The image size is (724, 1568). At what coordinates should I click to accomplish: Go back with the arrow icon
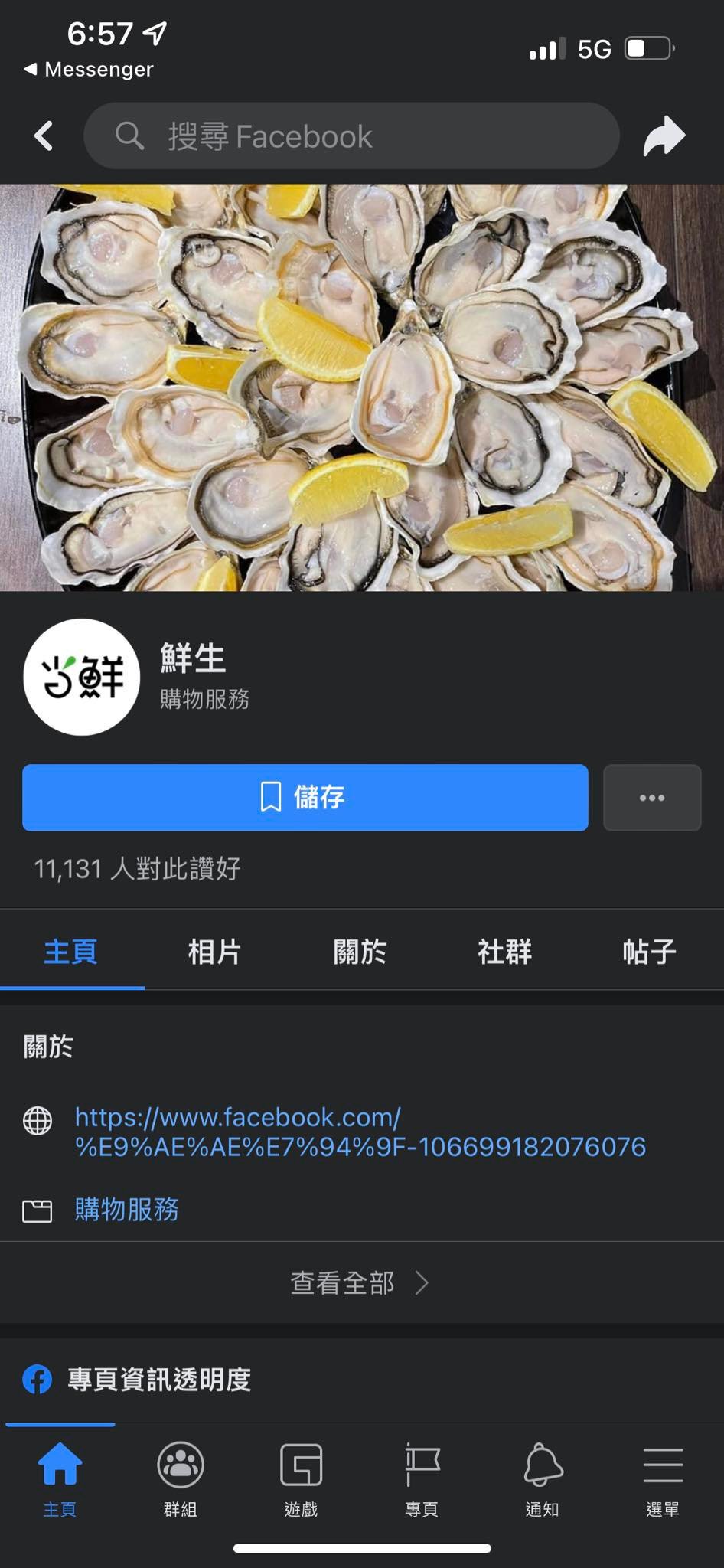click(x=44, y=136)
